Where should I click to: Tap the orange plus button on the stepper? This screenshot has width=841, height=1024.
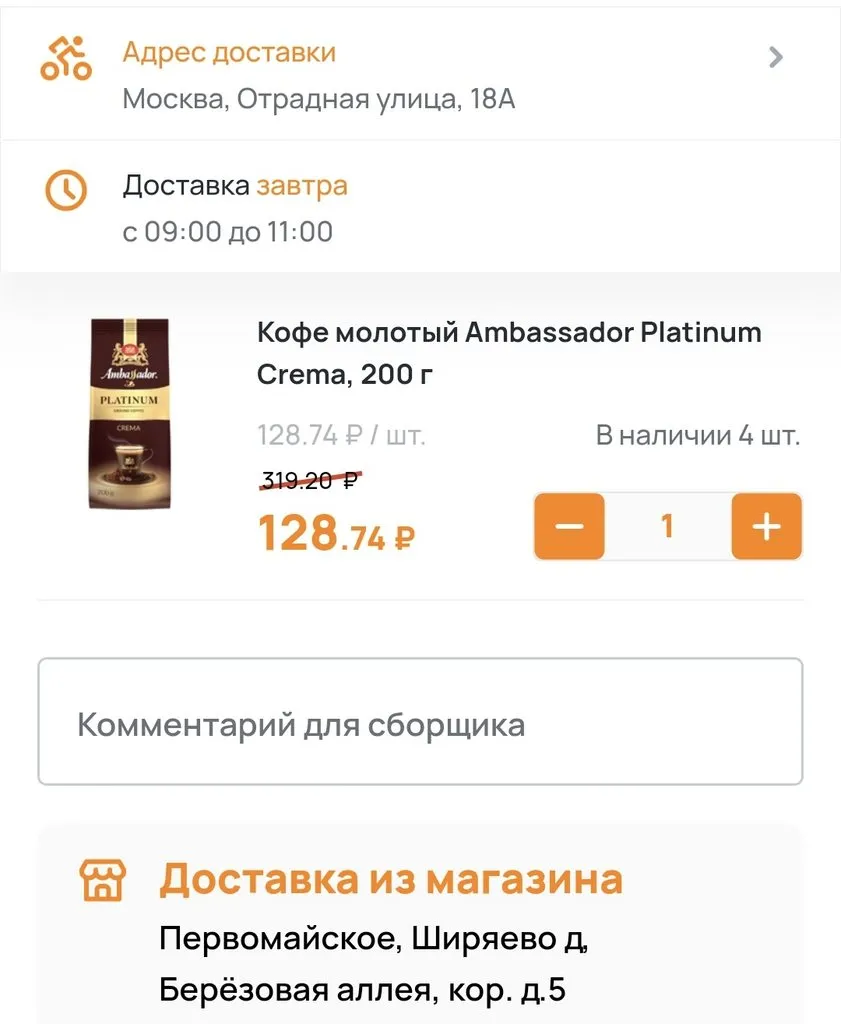(x=766, y=526)
